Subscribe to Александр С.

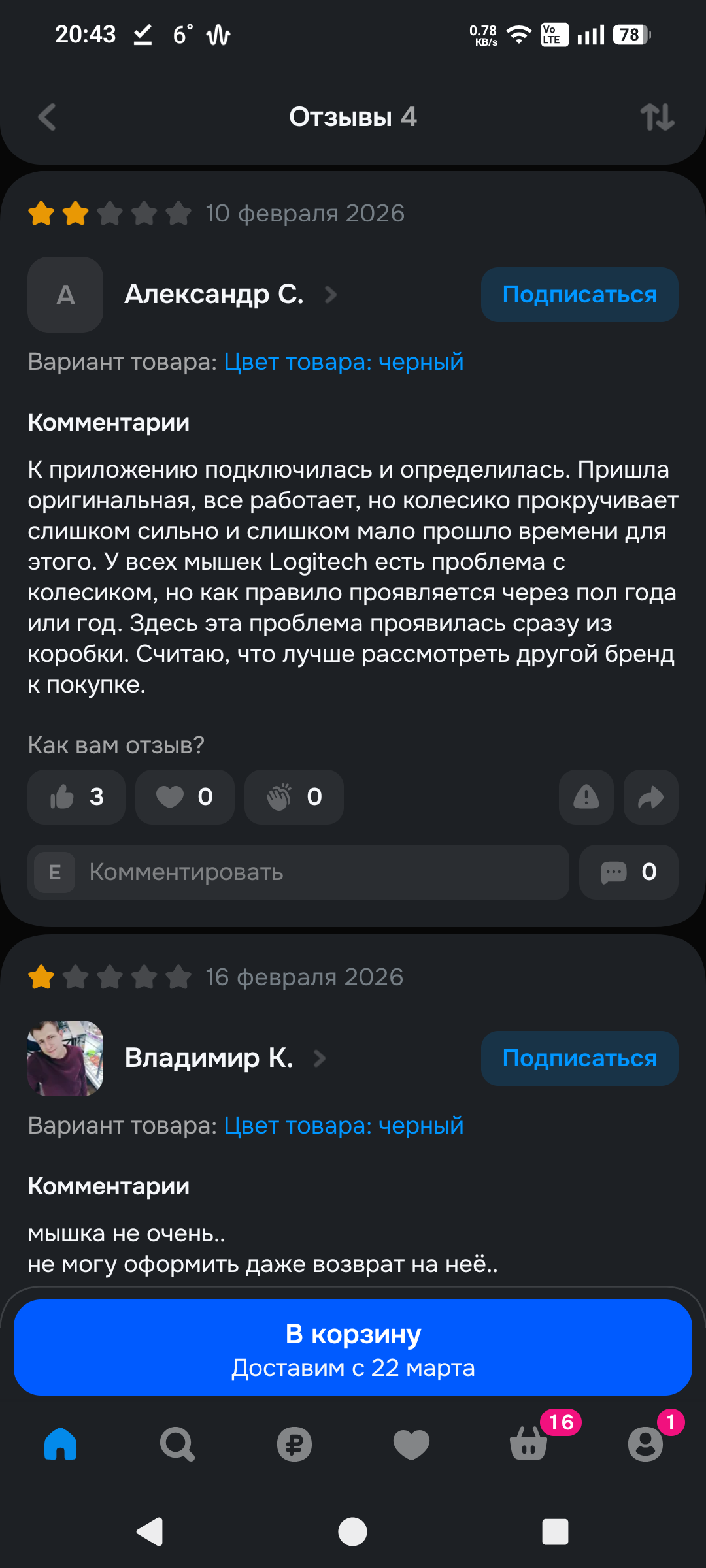tap(579, 295)
